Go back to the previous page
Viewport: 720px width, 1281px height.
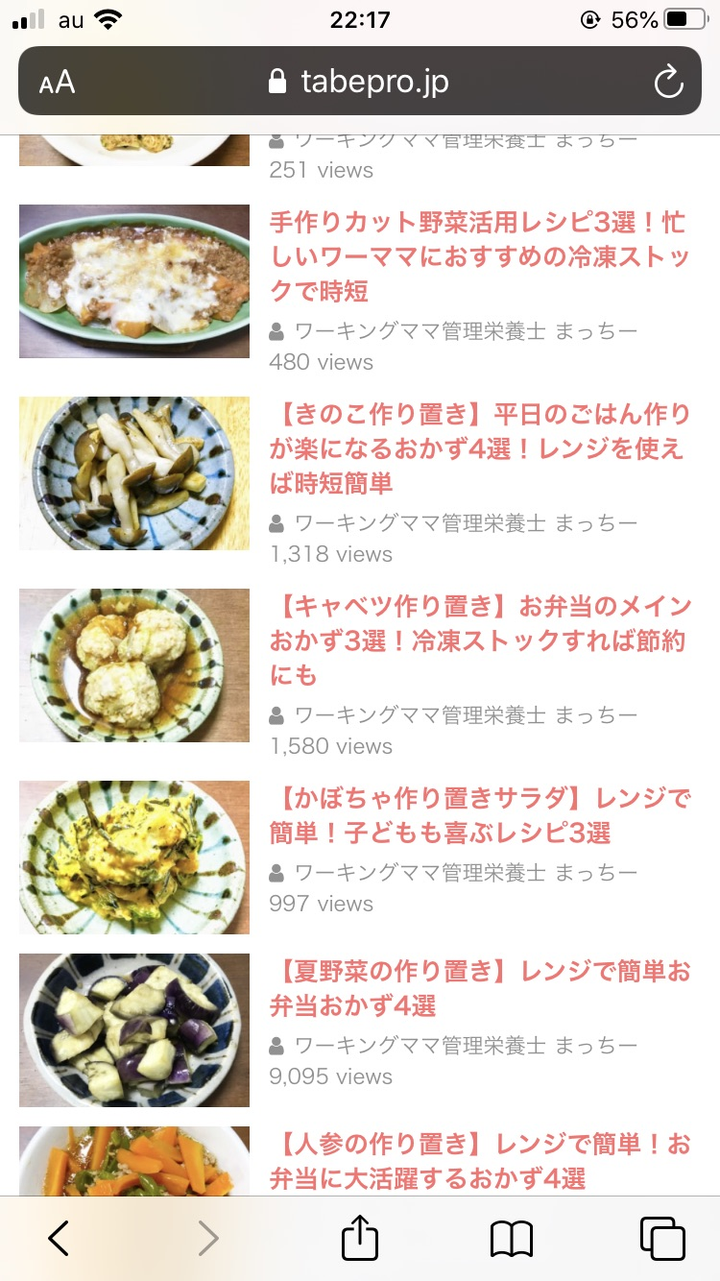[59, 1239]
